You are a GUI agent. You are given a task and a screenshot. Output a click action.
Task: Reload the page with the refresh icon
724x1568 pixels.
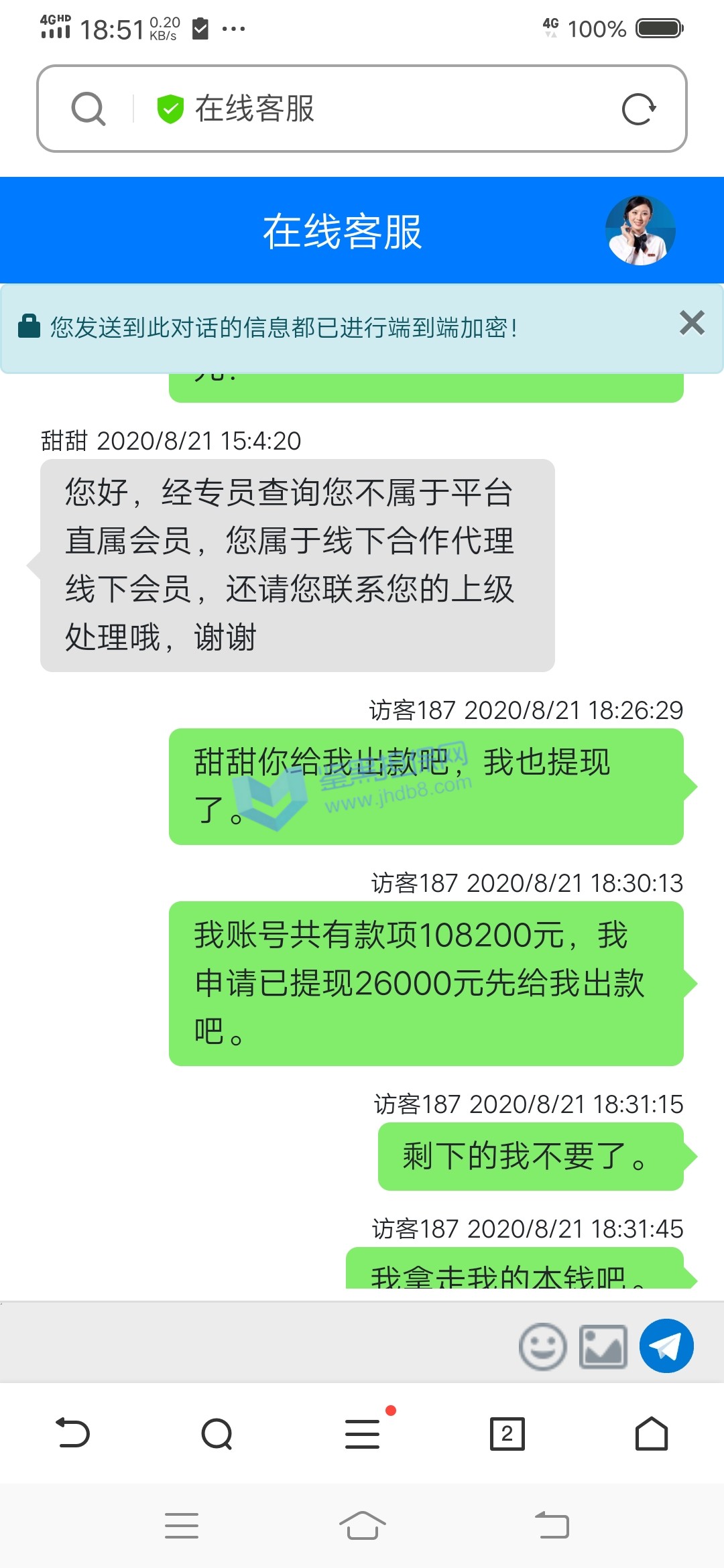(638, 109)
